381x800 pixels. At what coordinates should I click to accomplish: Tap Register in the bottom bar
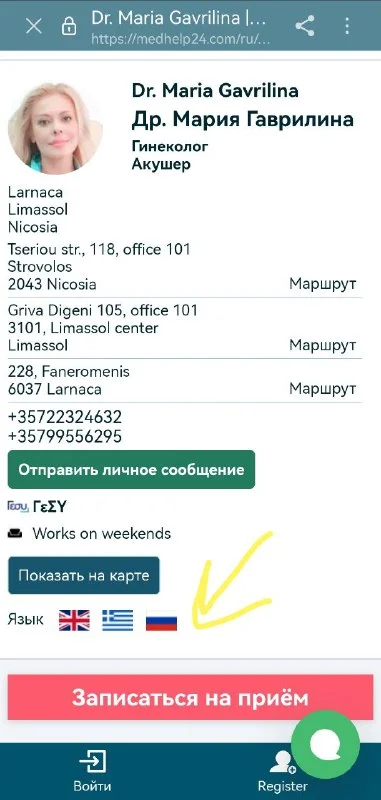click(x=283, y=770)
